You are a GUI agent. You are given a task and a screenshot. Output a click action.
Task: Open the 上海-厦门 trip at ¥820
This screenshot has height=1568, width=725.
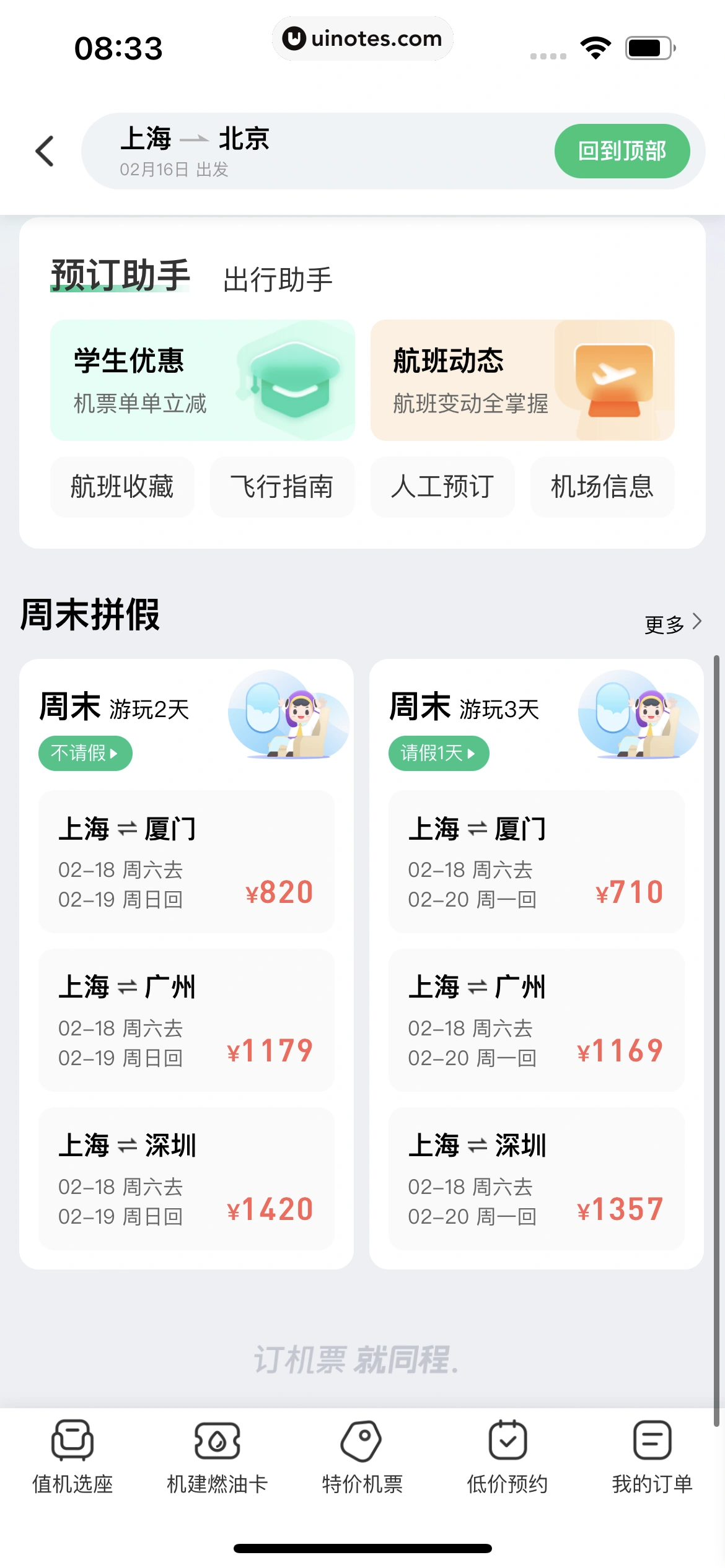[186, 861]
